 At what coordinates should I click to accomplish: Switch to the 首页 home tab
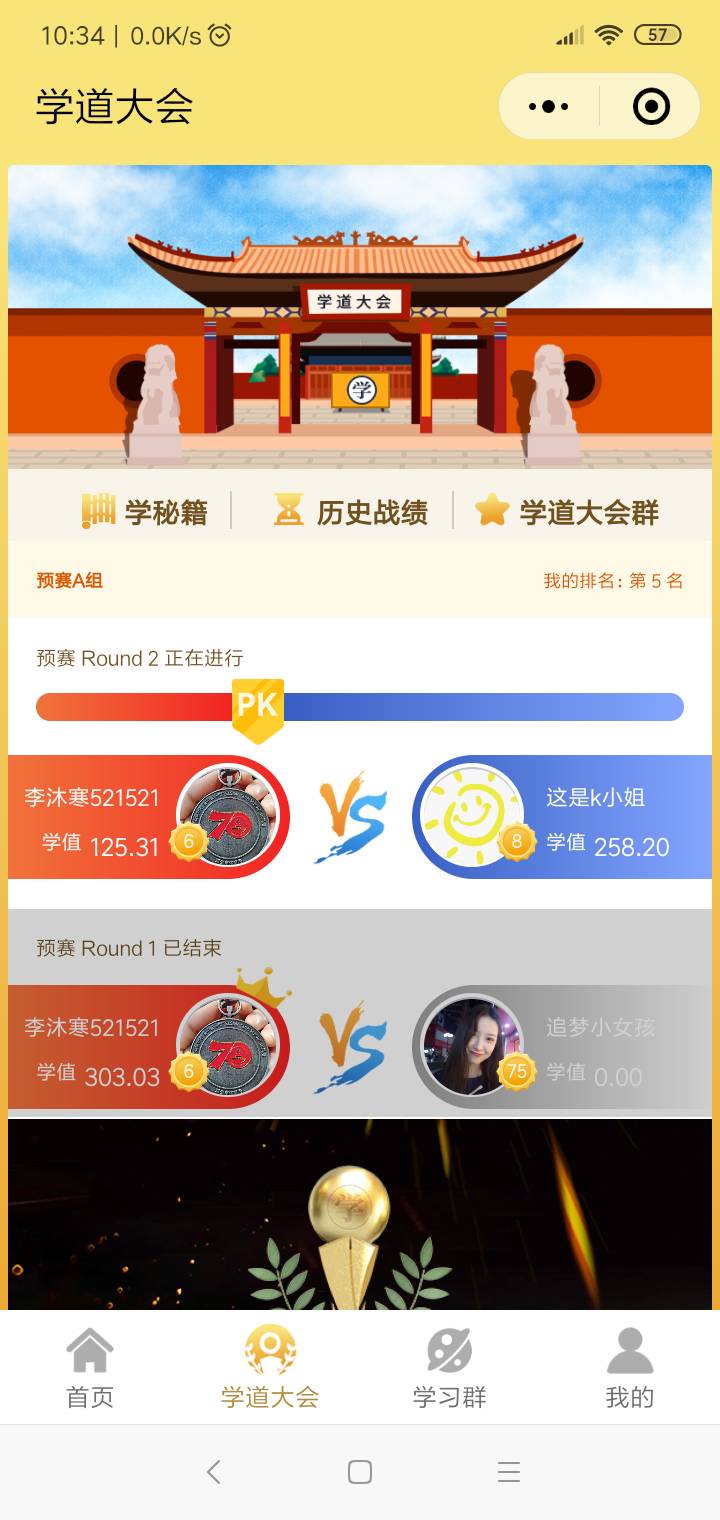pyautogui.click(x=90, y=1368)
